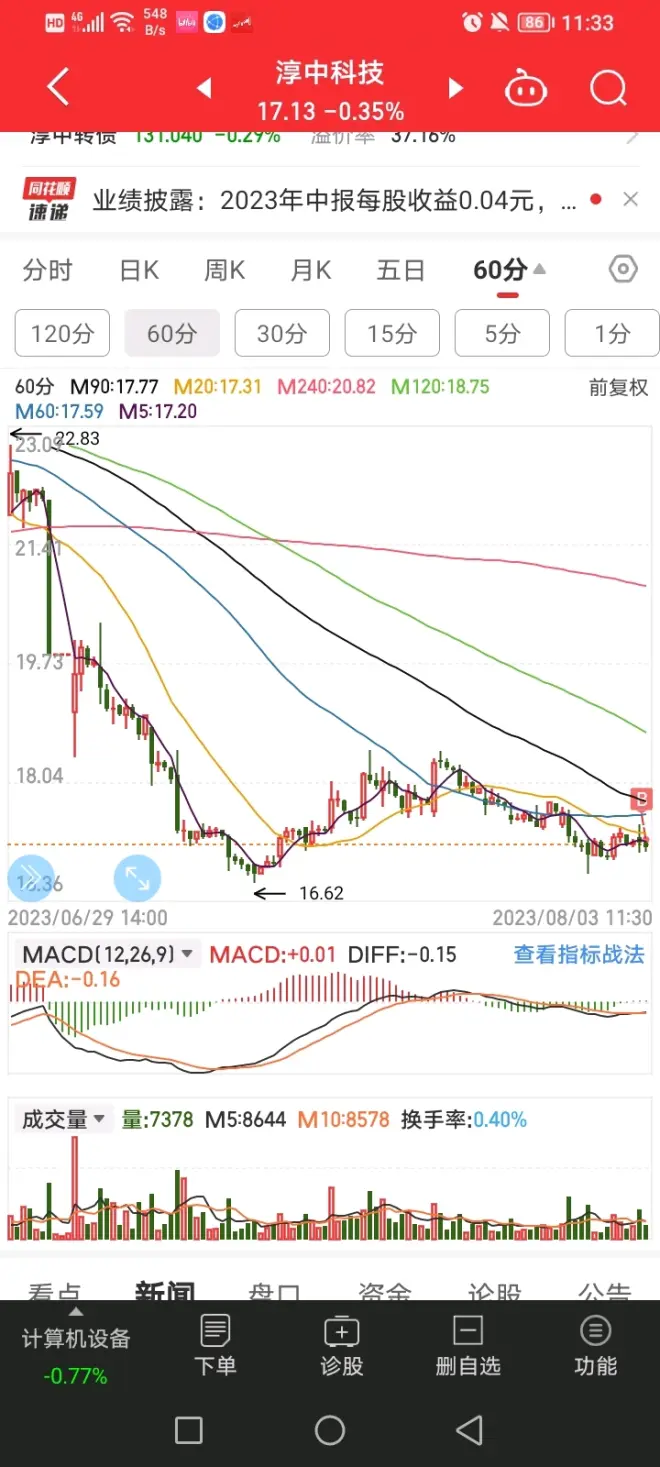Screen dimensions: 660x1467
Task: Switch to the 分时 chart tab
Action: [48, 270]
